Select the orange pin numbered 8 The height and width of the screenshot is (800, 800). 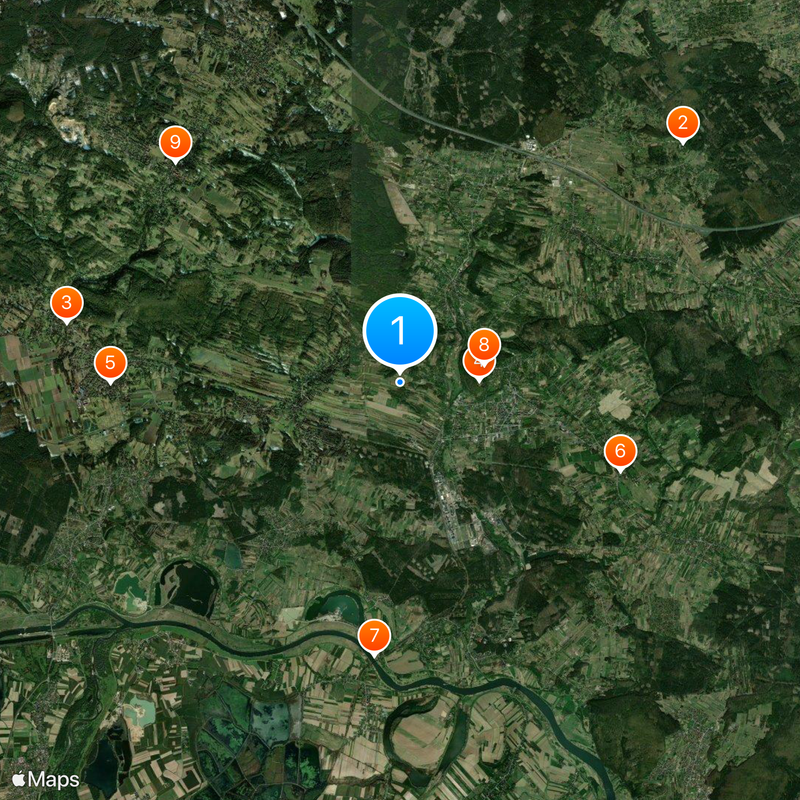point(485,344)
